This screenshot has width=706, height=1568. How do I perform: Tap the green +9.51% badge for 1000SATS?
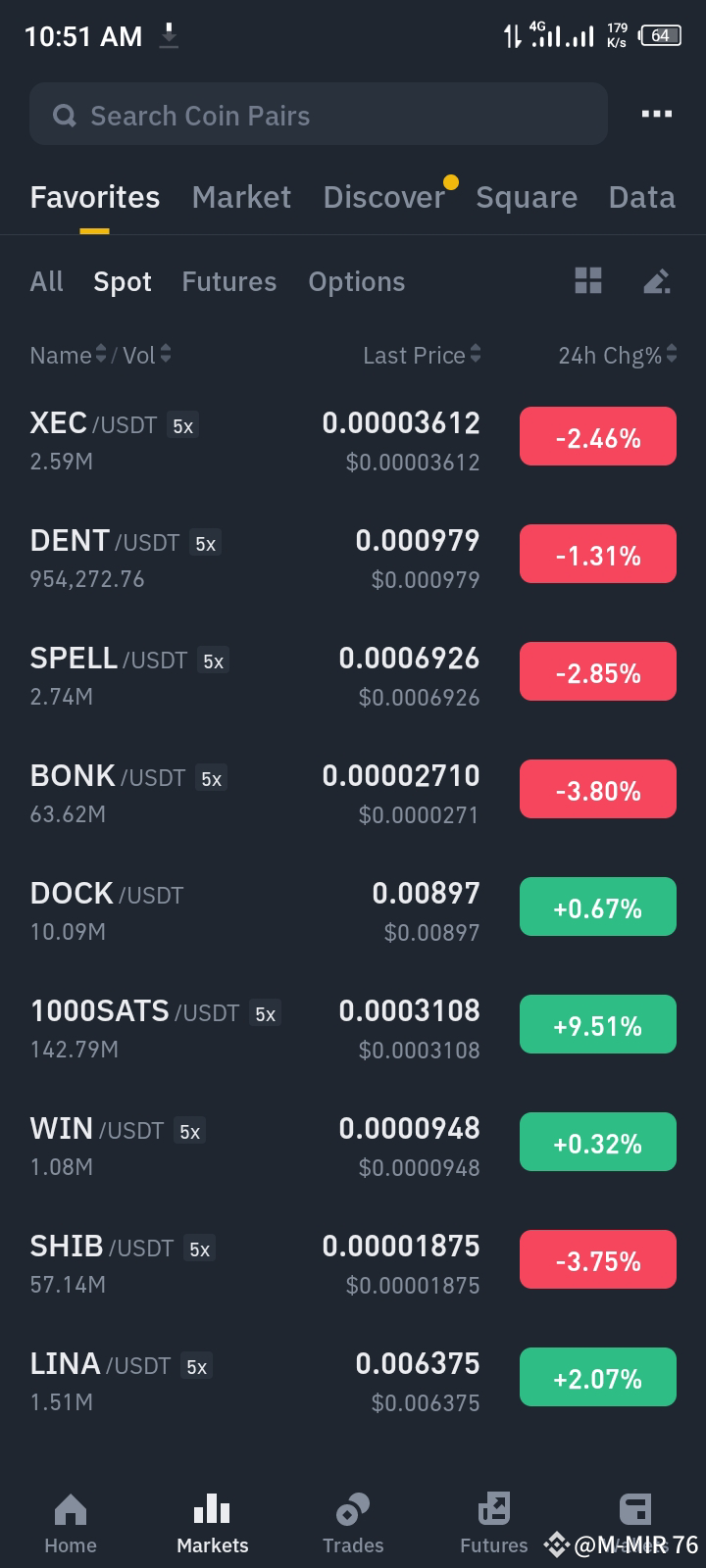(x=597, y=1024)
